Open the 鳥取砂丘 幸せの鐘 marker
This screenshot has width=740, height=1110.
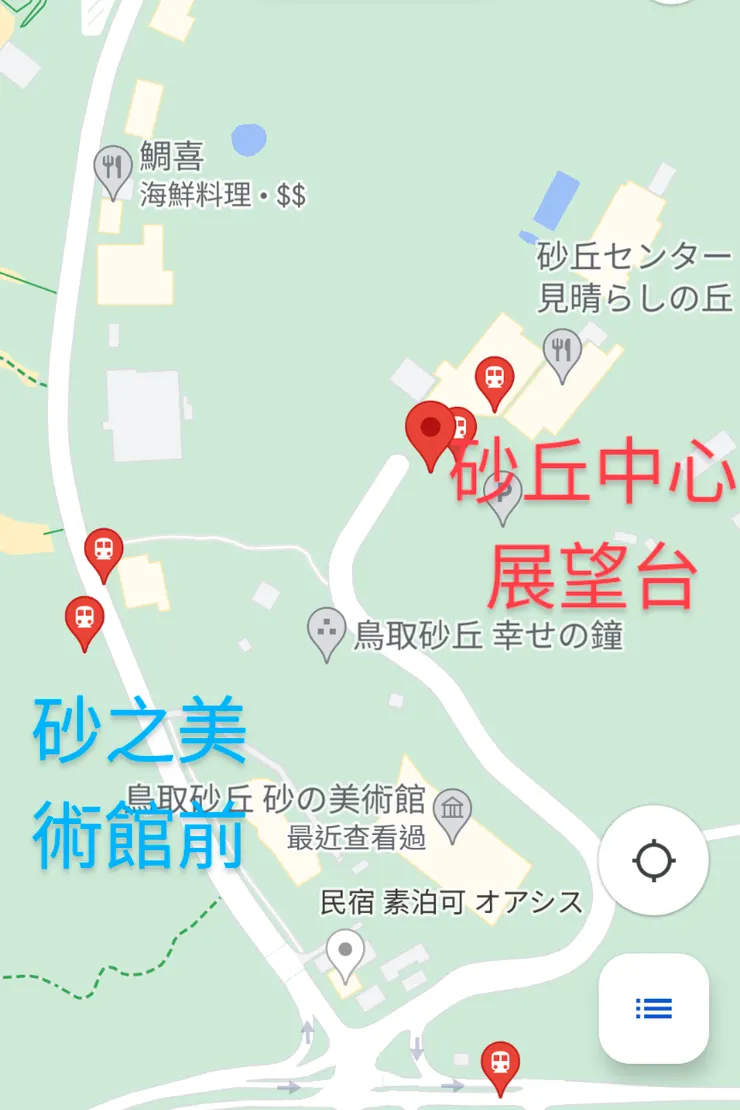click(x=325, y=628)
